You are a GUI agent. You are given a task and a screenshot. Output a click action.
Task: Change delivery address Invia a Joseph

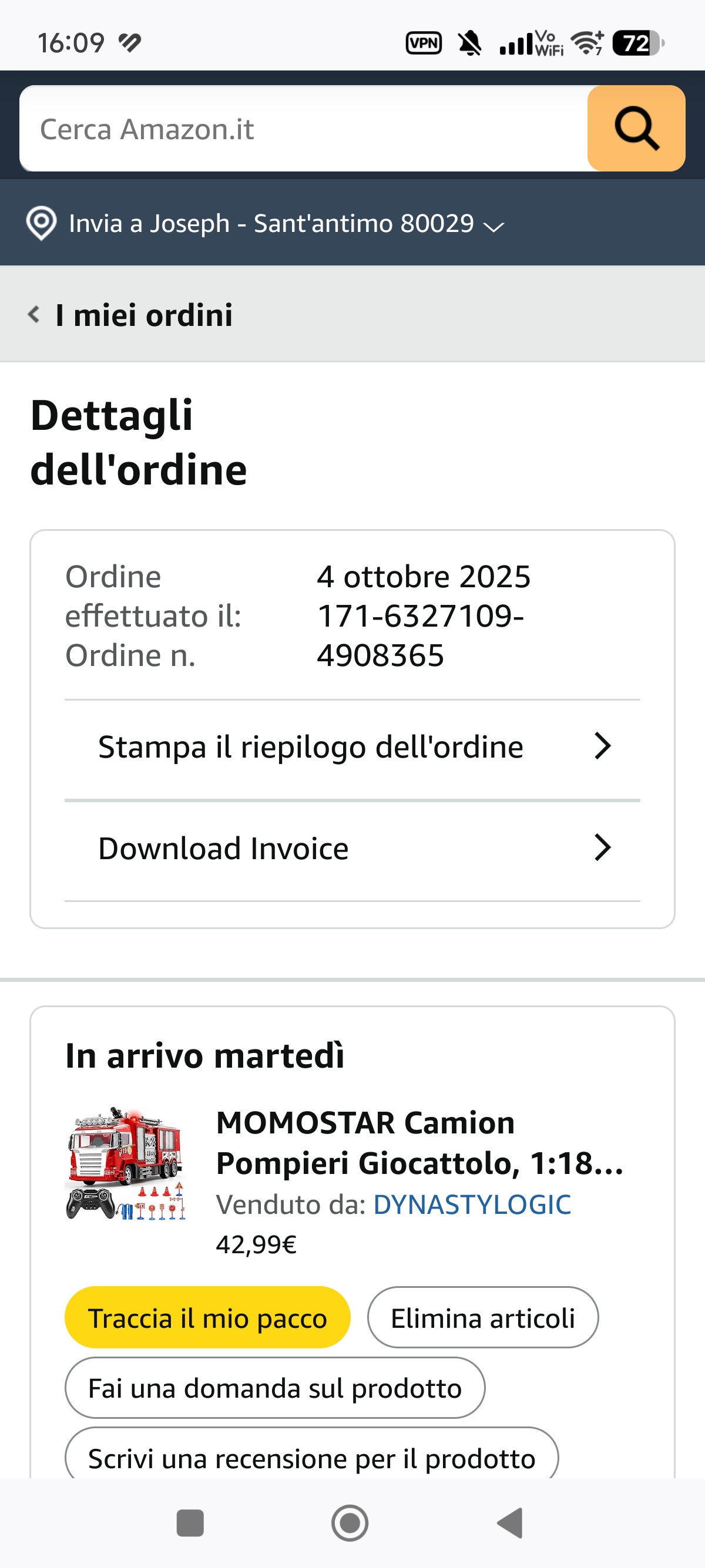coord(266,223)
